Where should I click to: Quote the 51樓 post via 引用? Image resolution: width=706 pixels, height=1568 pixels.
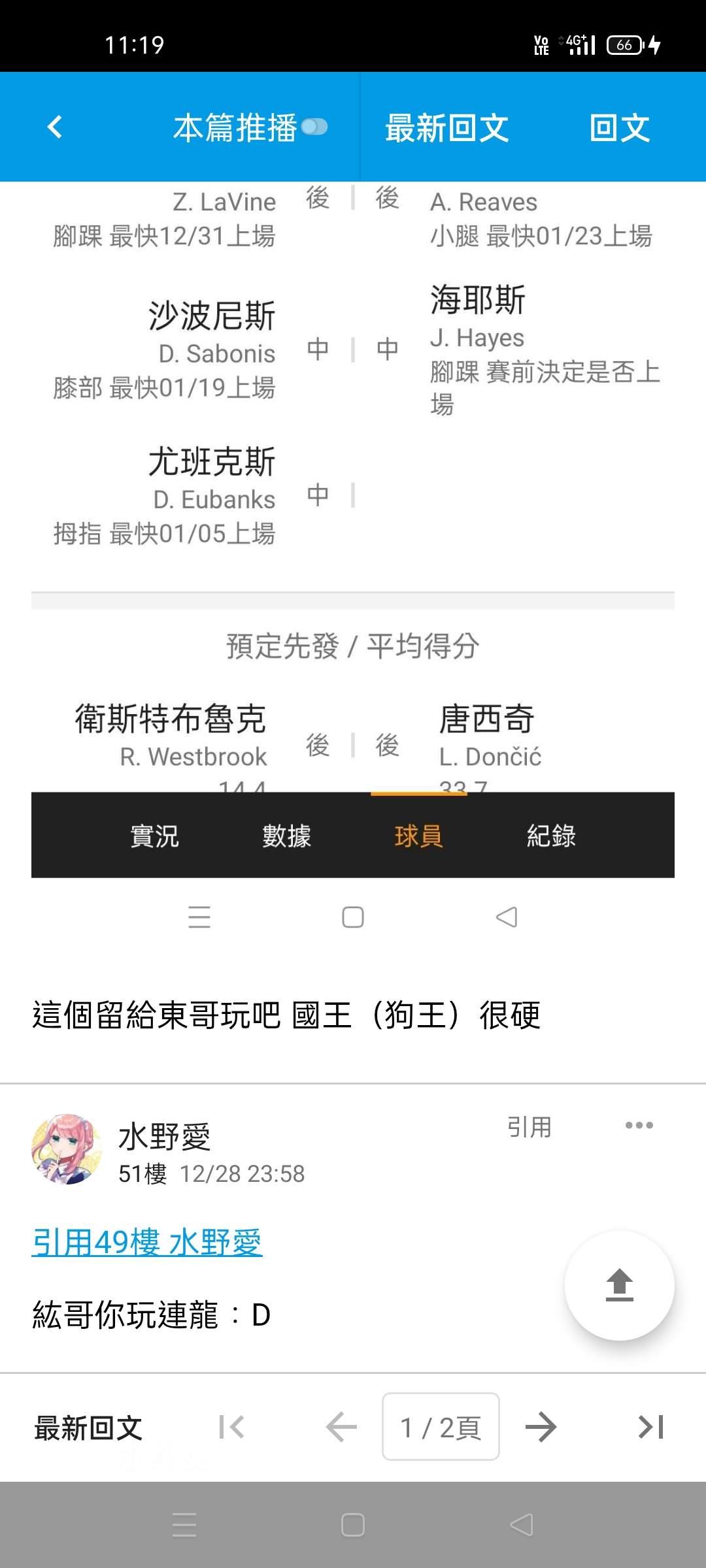(x=529, y=1126)
